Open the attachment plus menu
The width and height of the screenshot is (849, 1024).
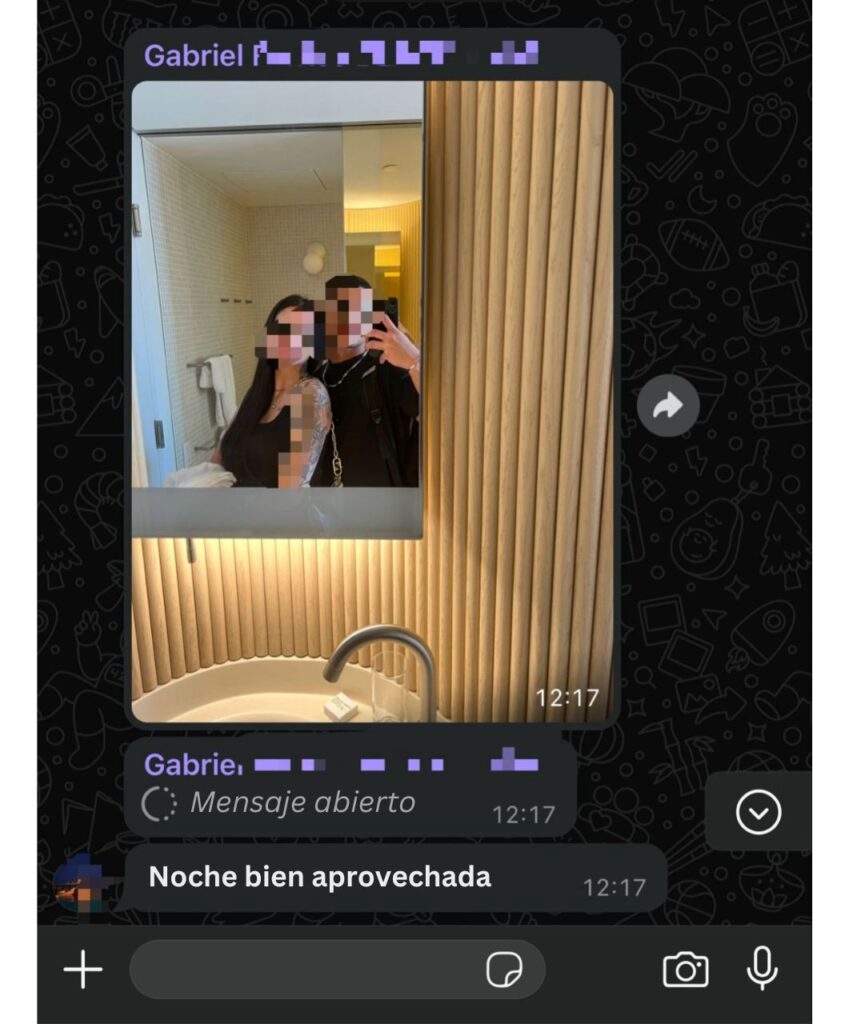(83, 969)
